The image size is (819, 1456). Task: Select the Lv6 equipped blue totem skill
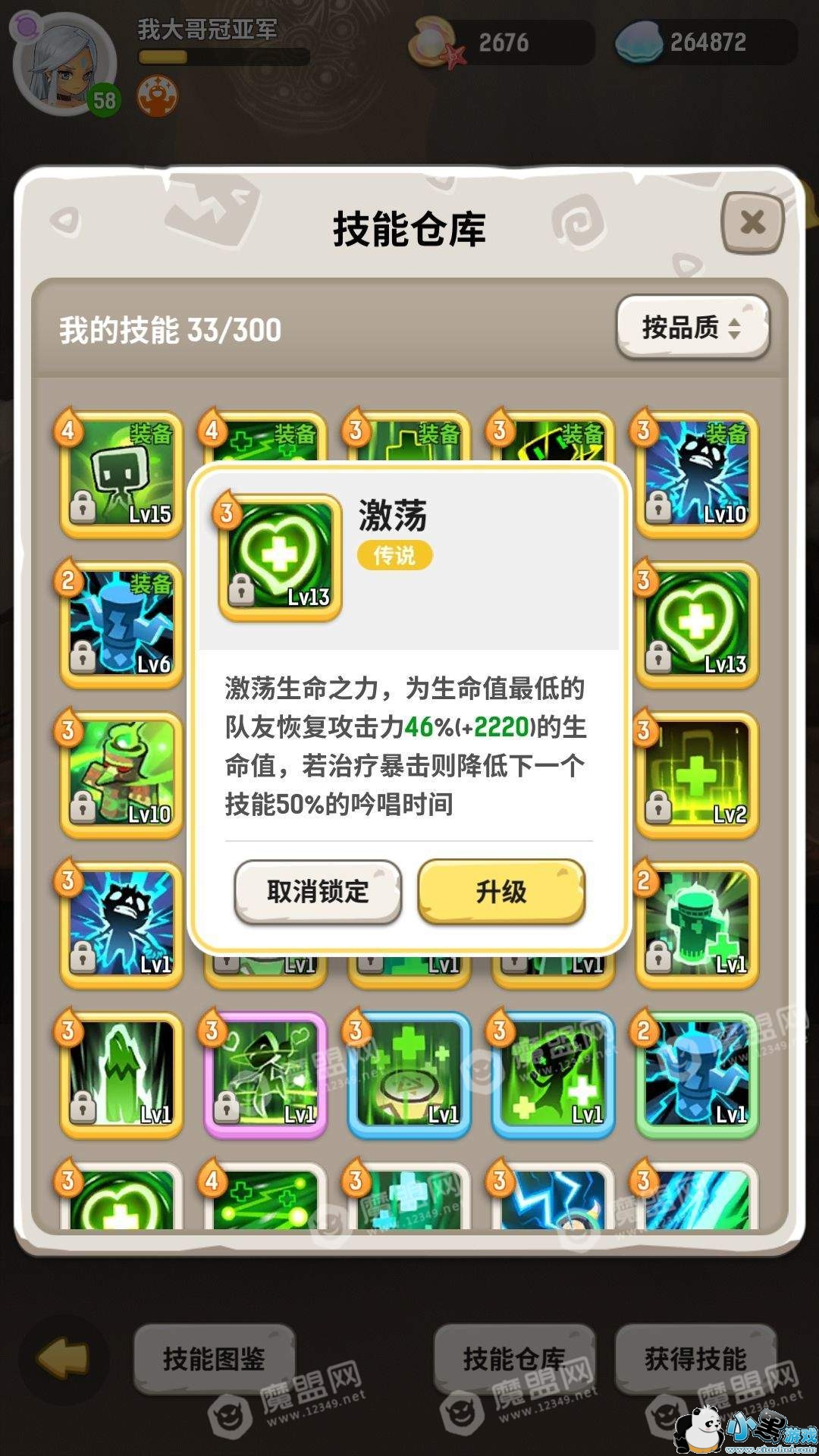[121, 625]
